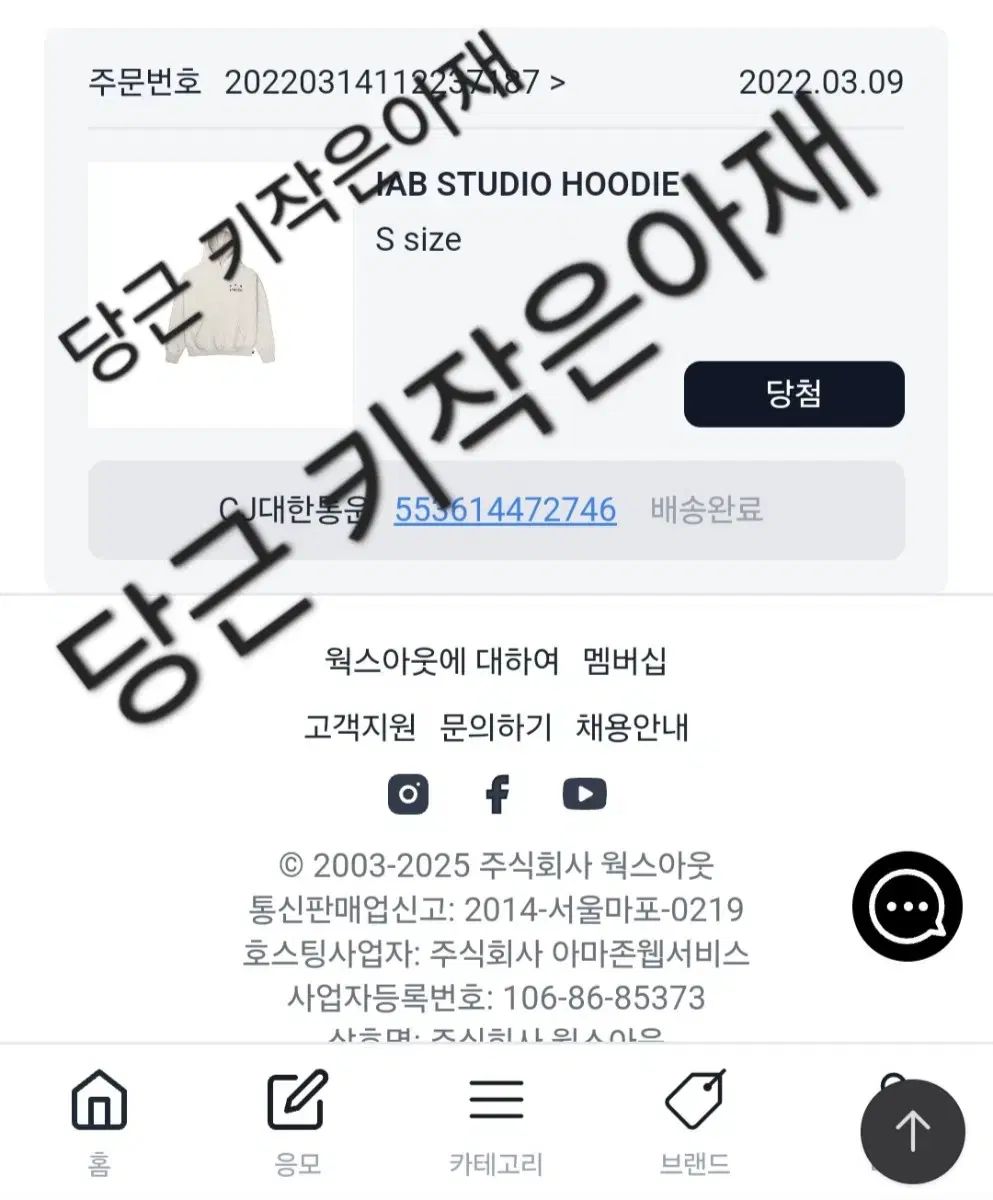The image size is (993, 1200).
Task: Open the 멤버십 link
Action: coord(625,661)
